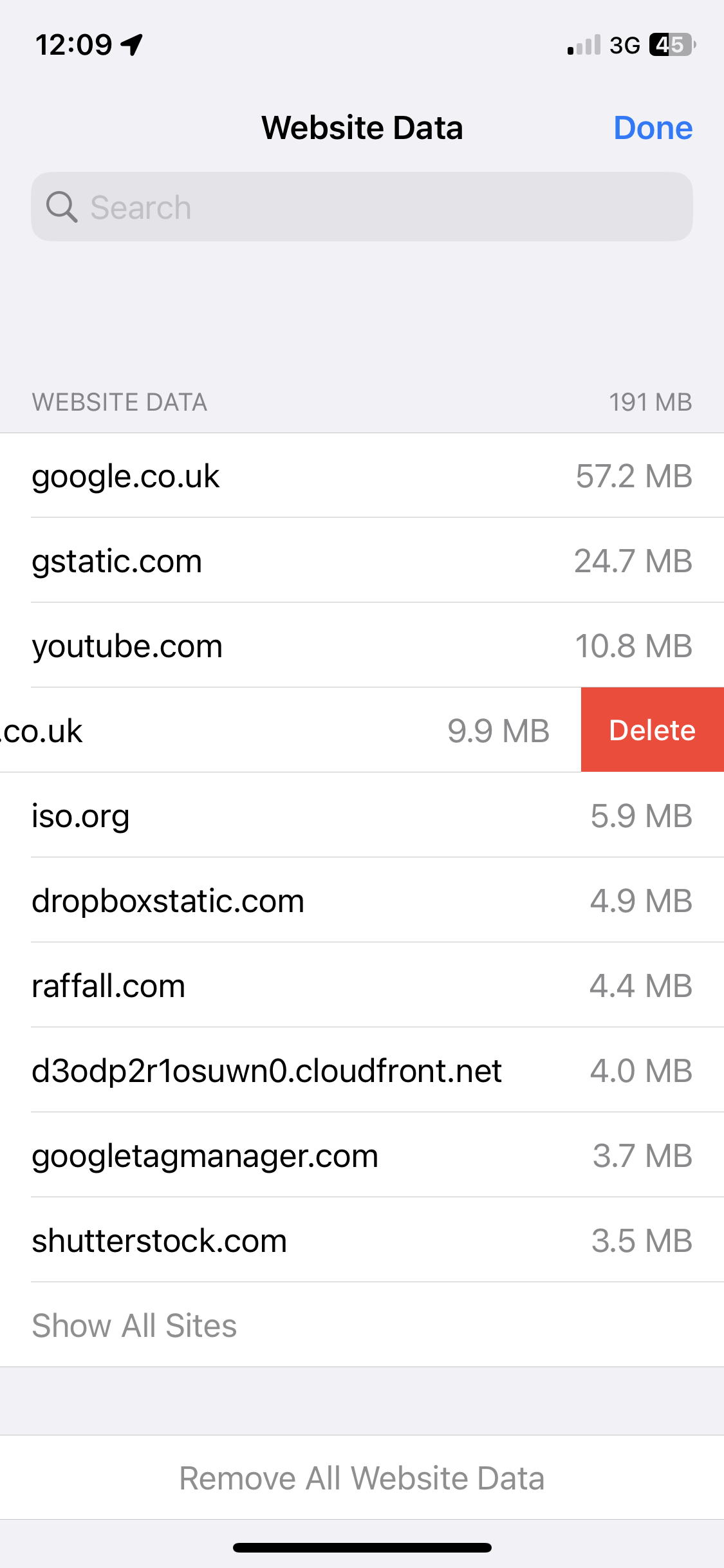Screen dimensions: 724x1568
Task: Tap the Search input field
Action: (362, 207)
